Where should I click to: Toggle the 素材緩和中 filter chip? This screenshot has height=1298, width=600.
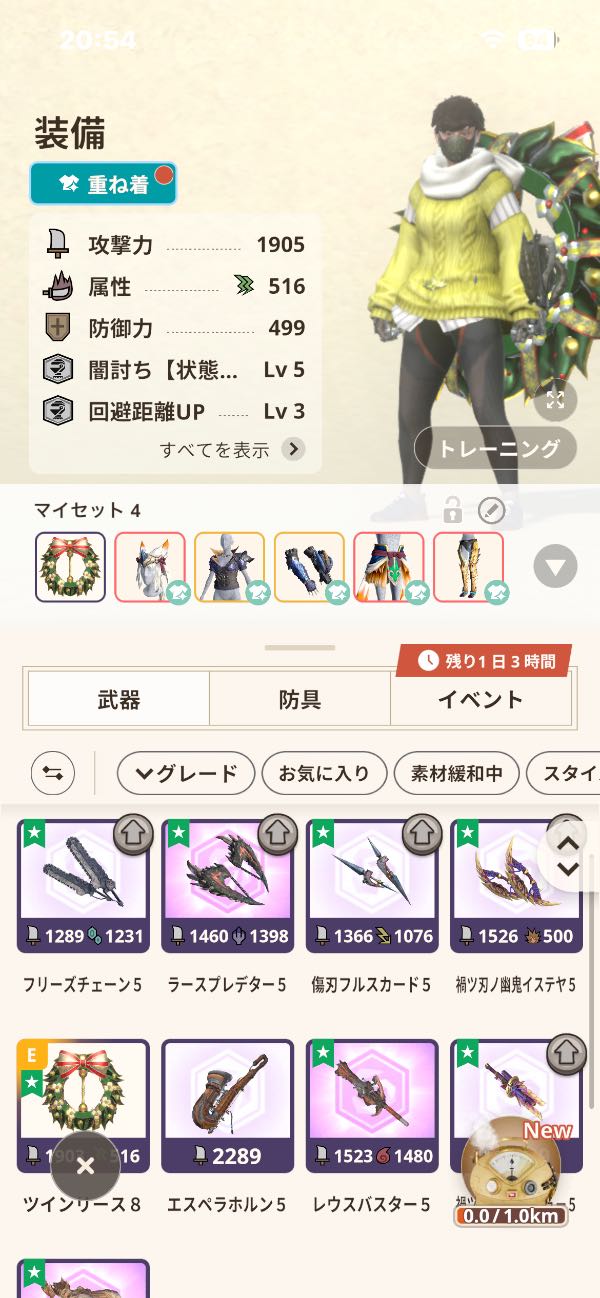[x=456, y=773]
